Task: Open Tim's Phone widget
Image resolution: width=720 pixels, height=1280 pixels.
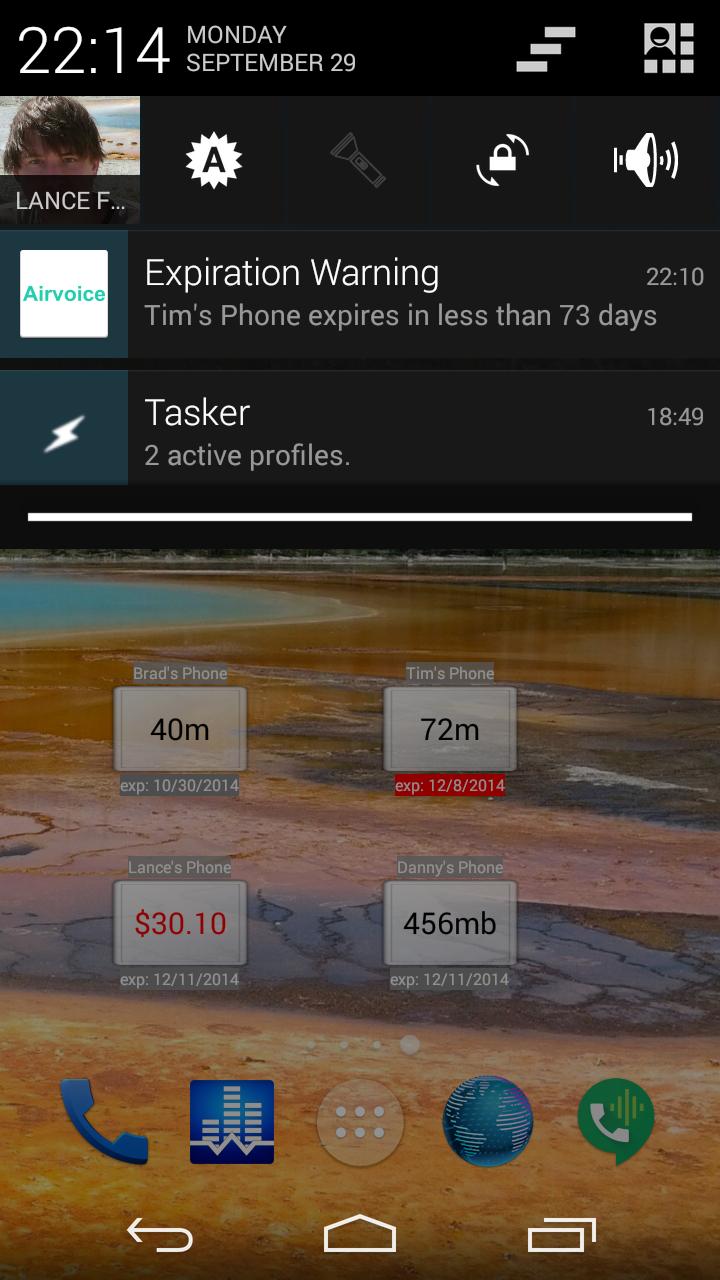Action: (x=450, y=729)
